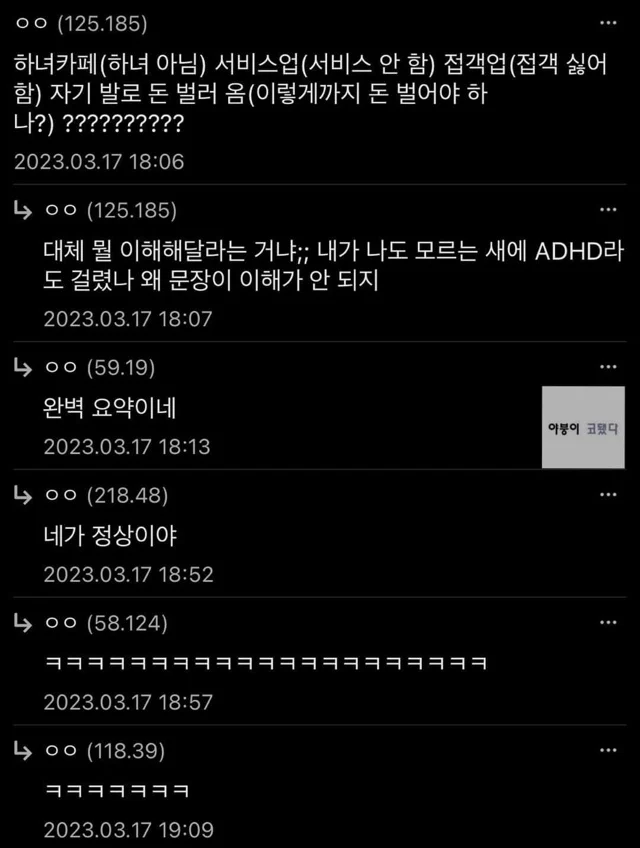
Task: Open the sticker image in the 완벽 요약이네 reply
Action: coord(582,427)
